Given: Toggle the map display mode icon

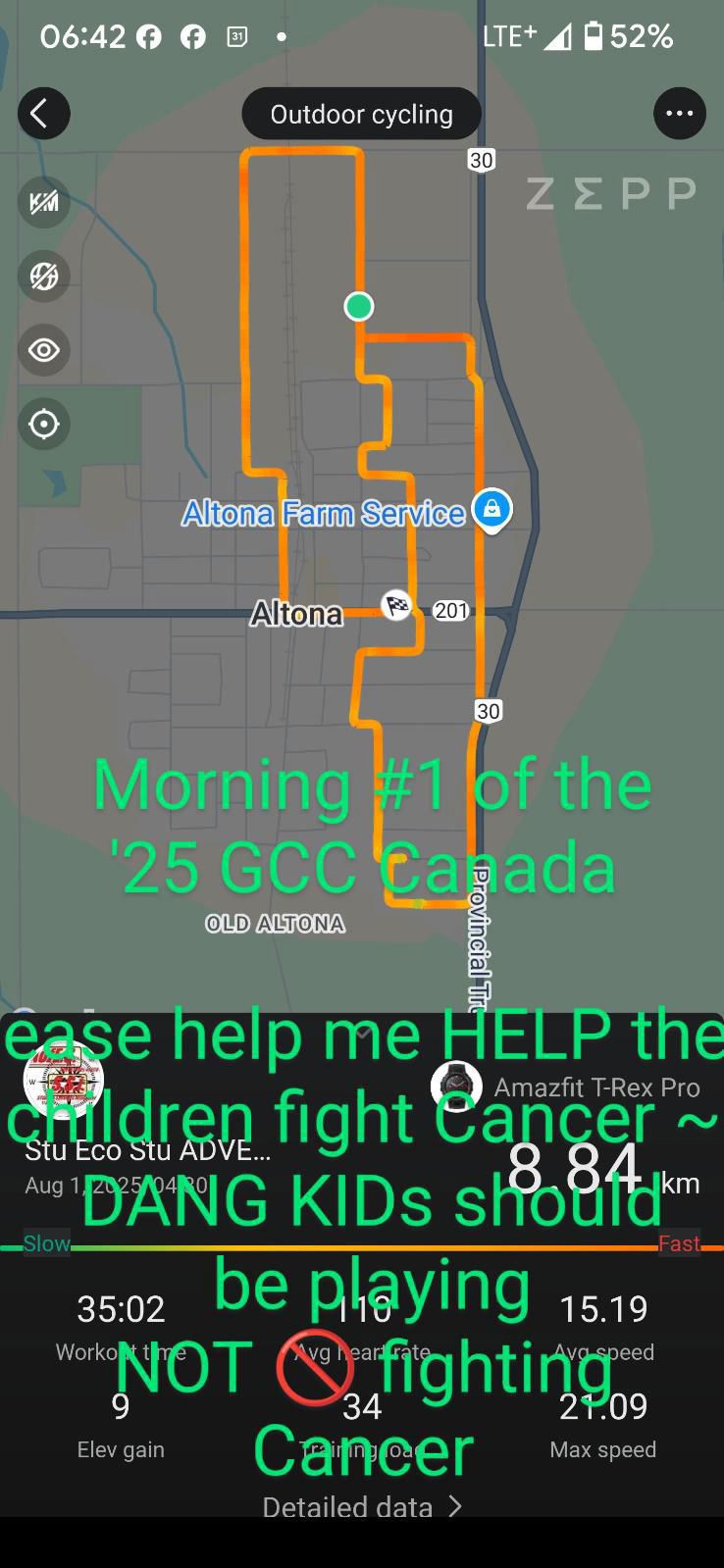Looking at the screenshot, I should point(43,277).
